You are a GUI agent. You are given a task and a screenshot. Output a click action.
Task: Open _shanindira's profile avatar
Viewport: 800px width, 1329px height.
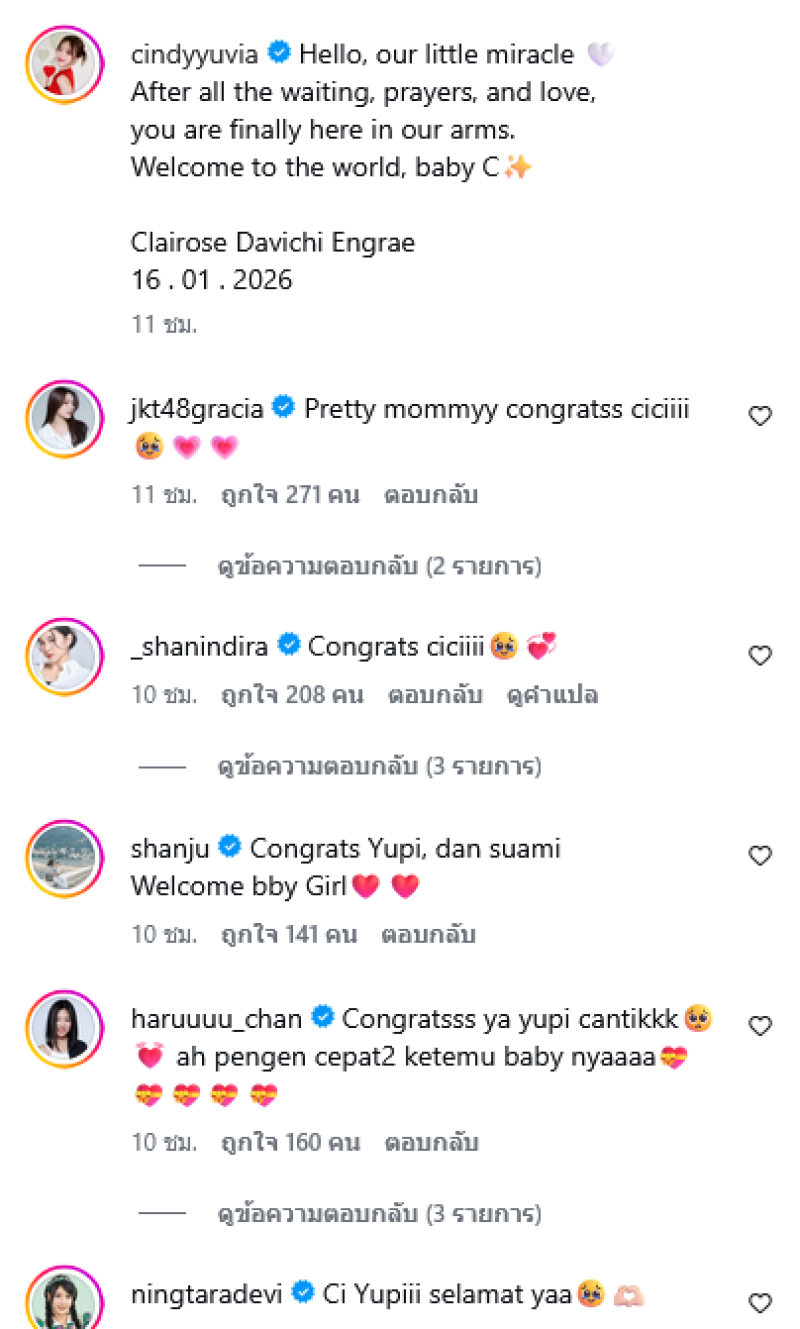[64, 657]
